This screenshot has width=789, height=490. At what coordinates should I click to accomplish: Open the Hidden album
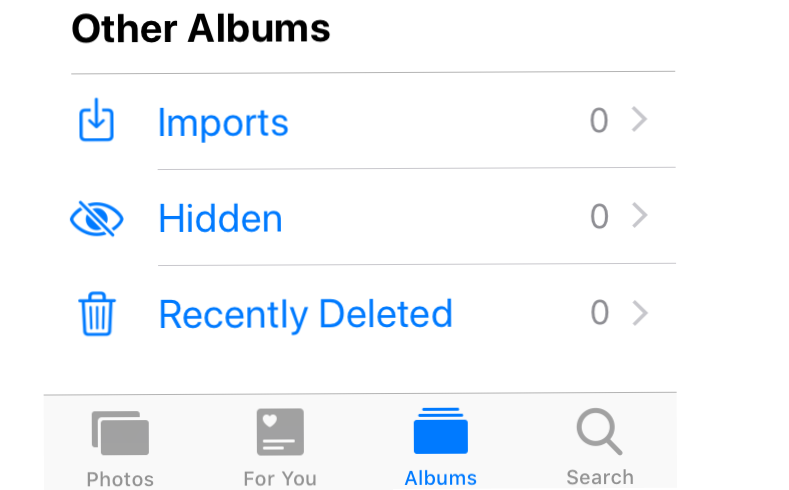pyautogui.click(x=220, y=218)
